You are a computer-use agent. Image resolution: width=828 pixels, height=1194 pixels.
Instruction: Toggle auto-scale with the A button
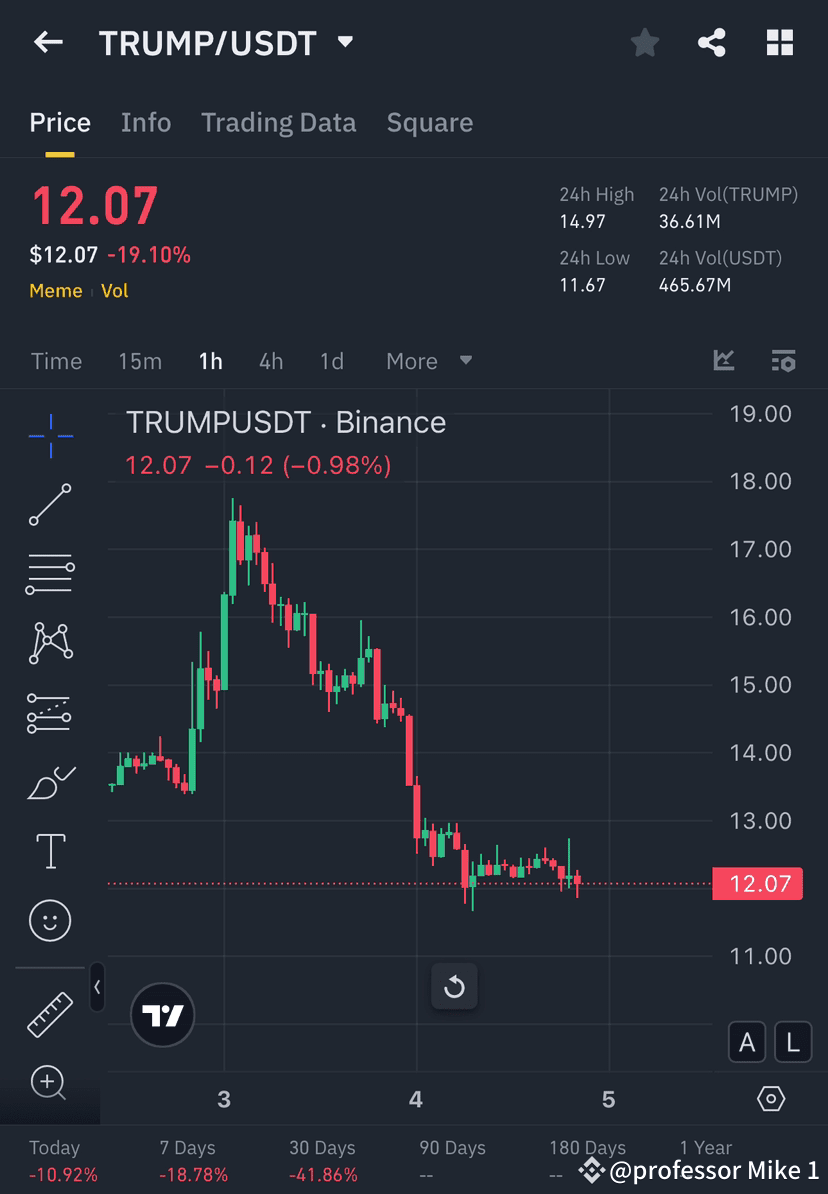tap(747, 1042)
